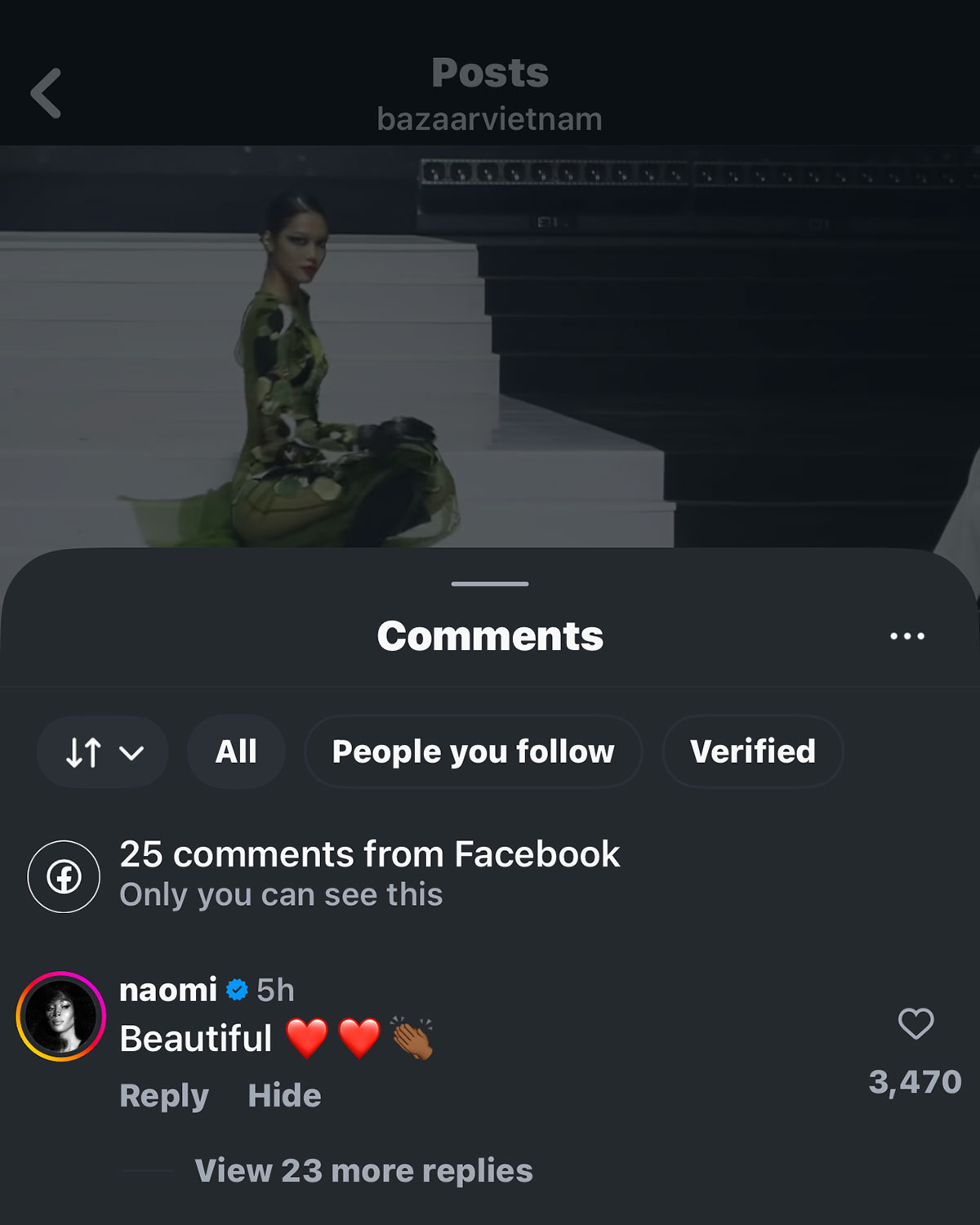Like naomi's Beautiful comment
Screen dimensions: 980x1225
(x=915, y=1023)
